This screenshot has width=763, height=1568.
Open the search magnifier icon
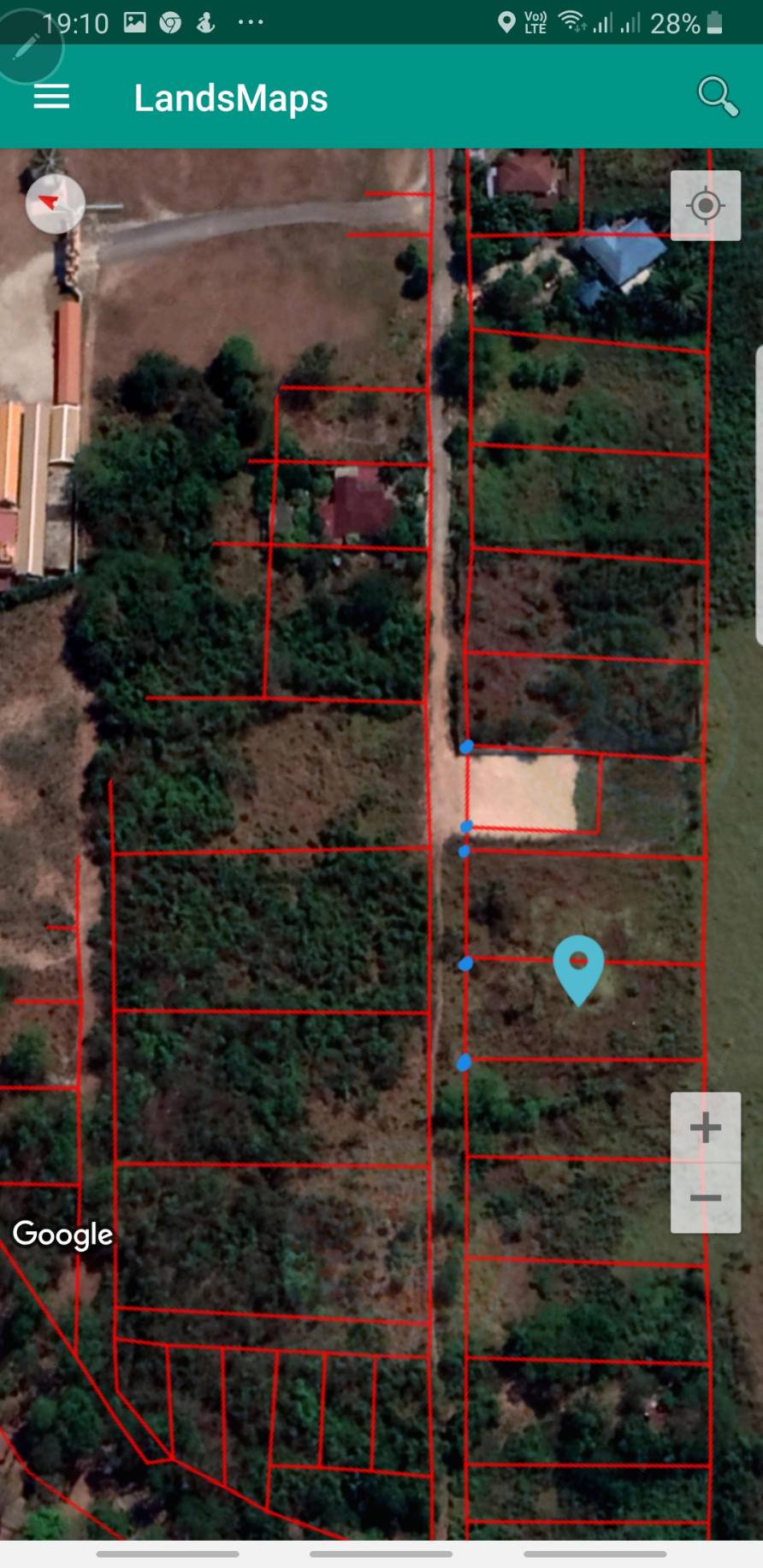point(718,97)
